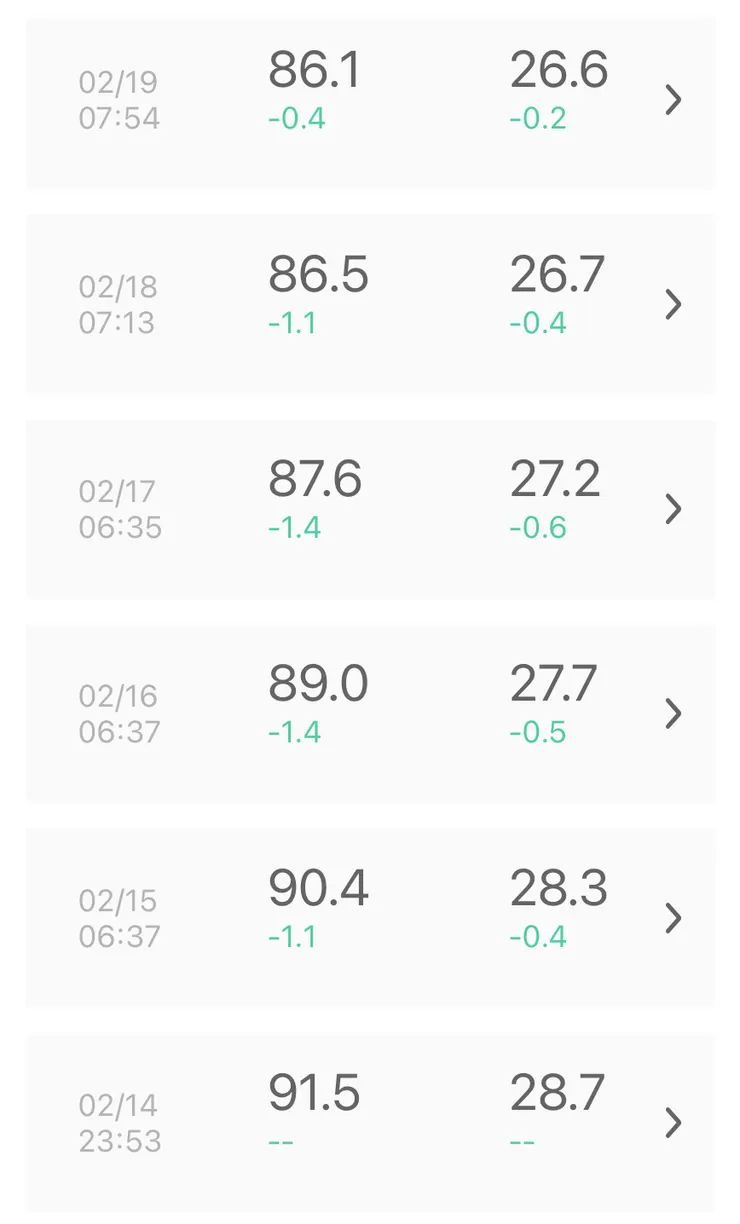The image size is (740, 1224).
Task: Show details for the 02/15 06:37 record
Action: [370, 918]
